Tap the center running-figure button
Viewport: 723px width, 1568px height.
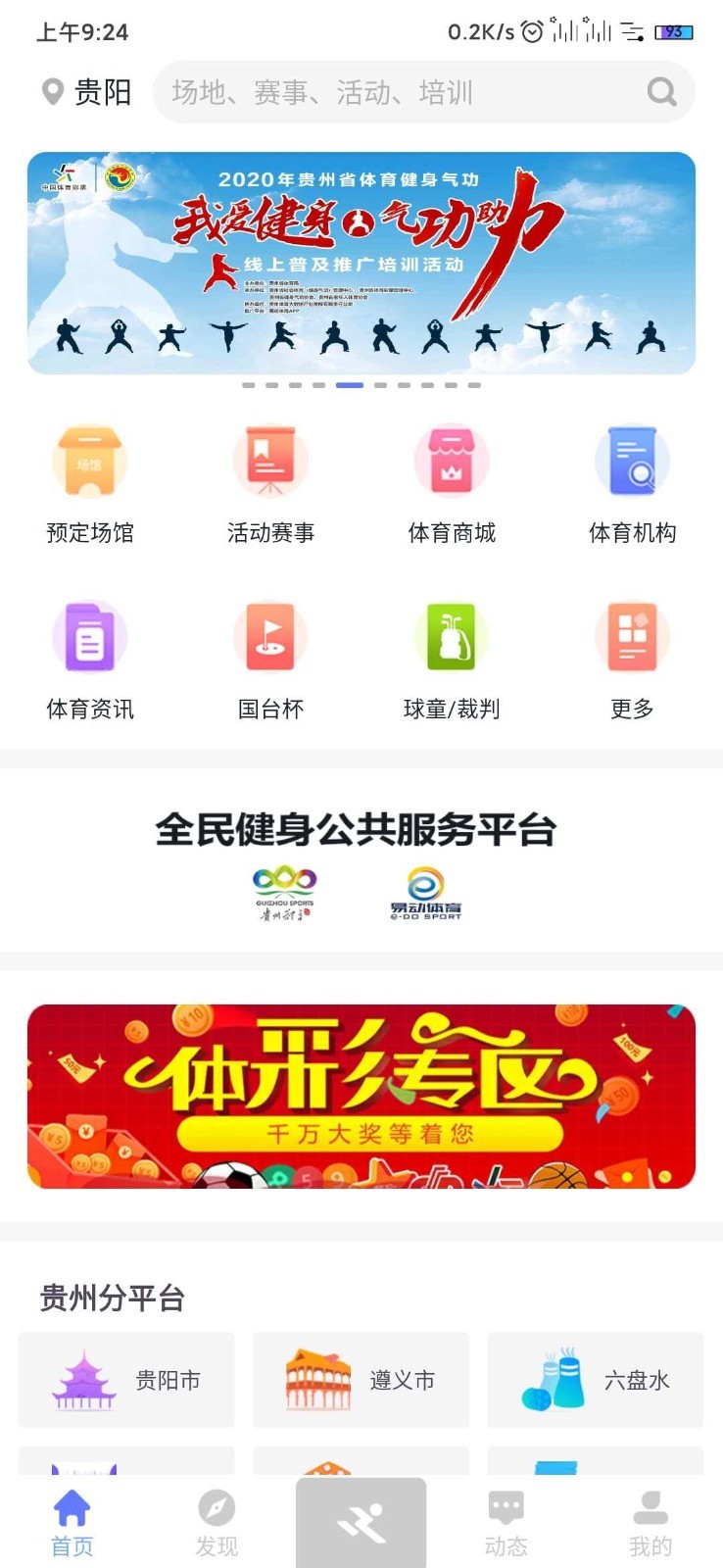click(361, 1523)
